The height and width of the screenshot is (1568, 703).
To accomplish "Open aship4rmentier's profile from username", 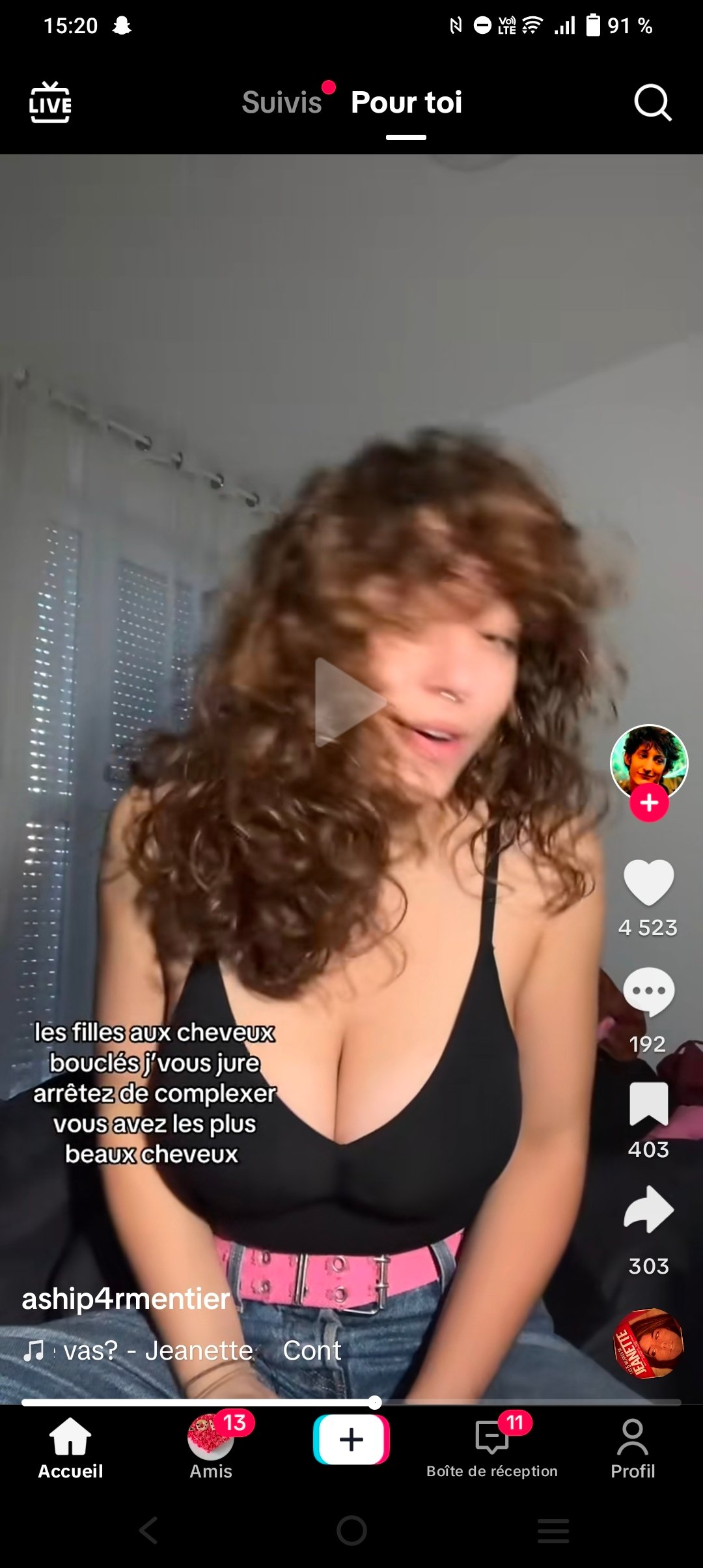I will tap(126, 1298).
